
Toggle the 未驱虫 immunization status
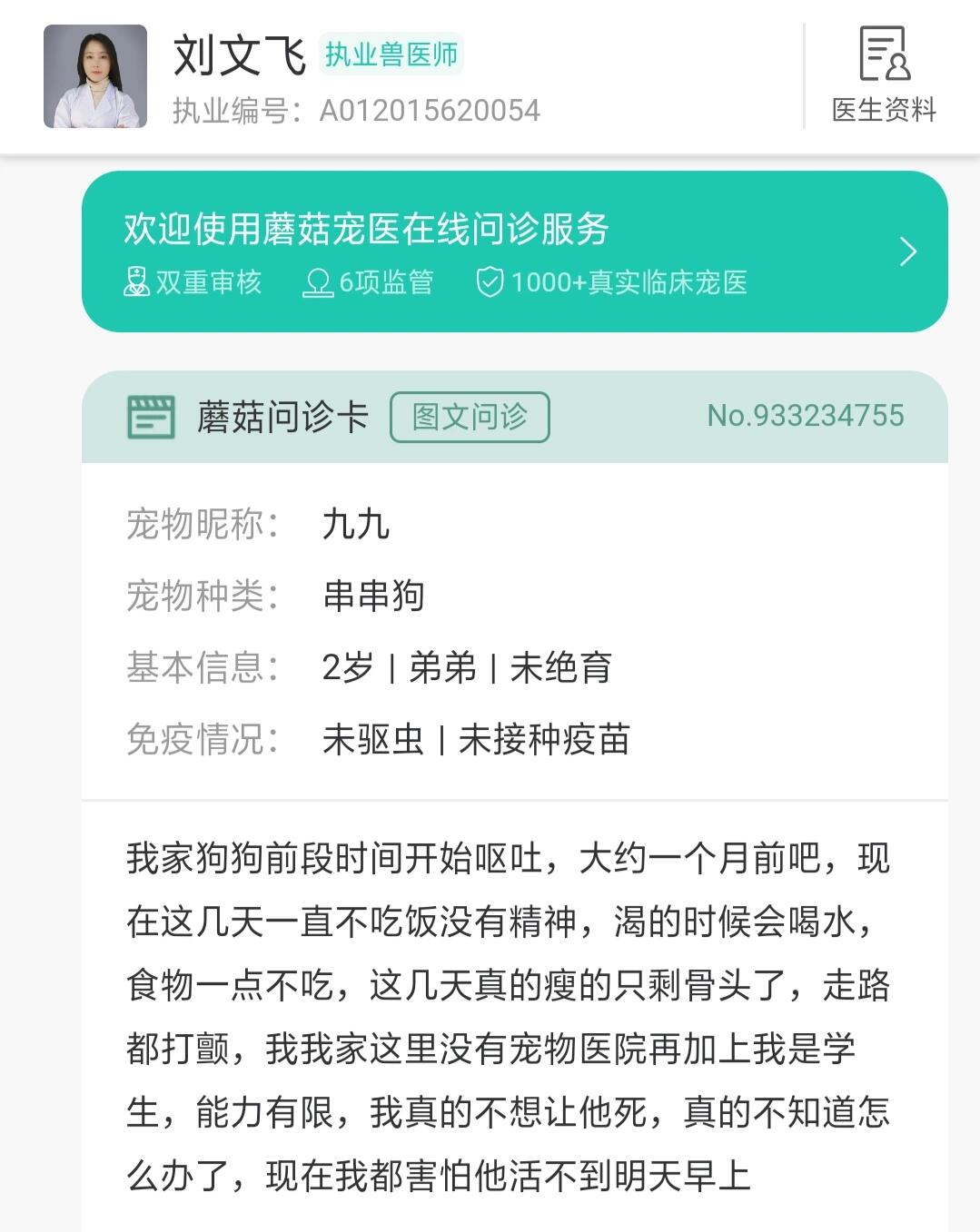[x=374, y=741]
